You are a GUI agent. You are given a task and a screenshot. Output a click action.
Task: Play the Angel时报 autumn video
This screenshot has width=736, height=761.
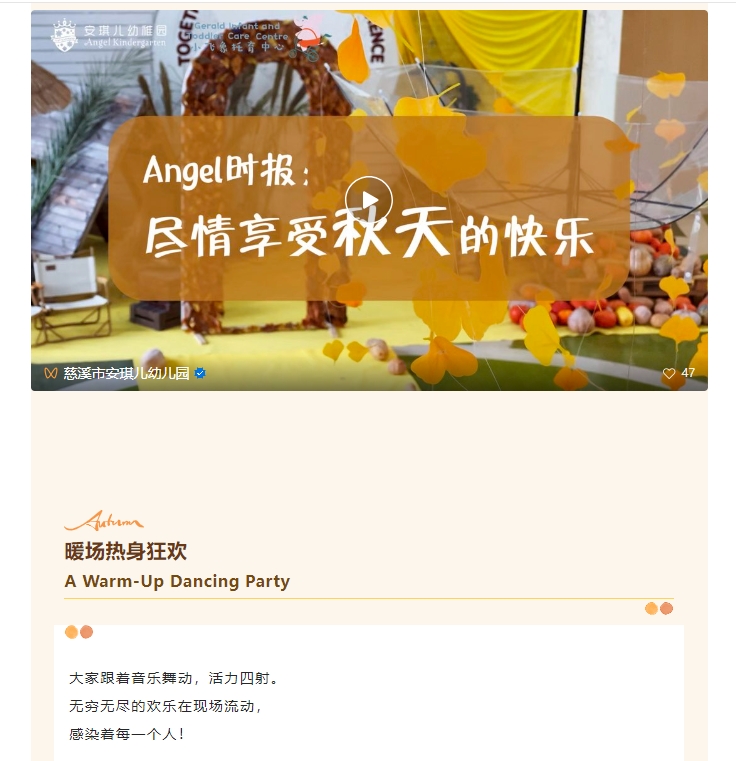[369, 200]
